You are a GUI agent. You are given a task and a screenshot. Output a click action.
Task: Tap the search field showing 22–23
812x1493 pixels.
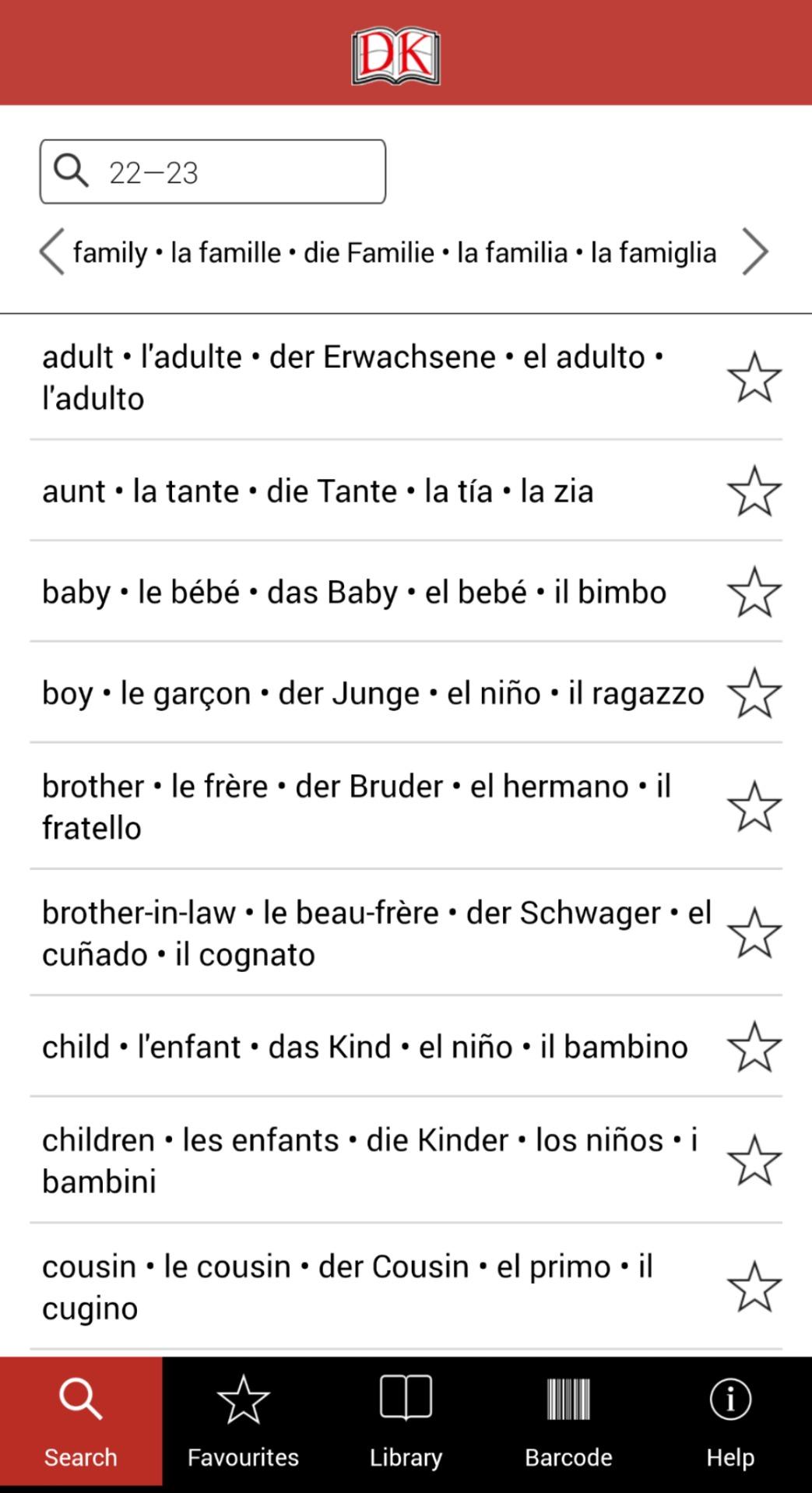[213, 171]
